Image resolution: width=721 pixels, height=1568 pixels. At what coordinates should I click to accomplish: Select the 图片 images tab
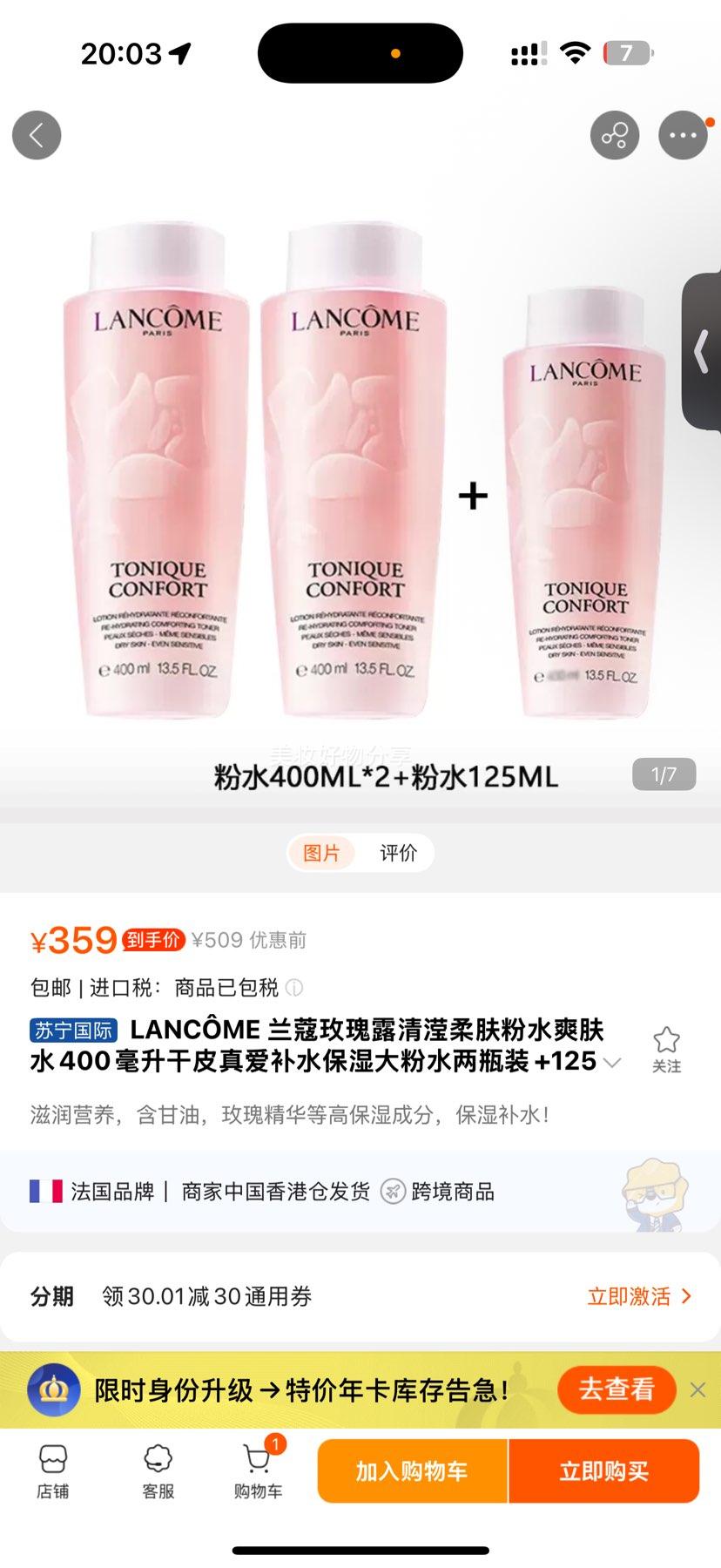322,853
